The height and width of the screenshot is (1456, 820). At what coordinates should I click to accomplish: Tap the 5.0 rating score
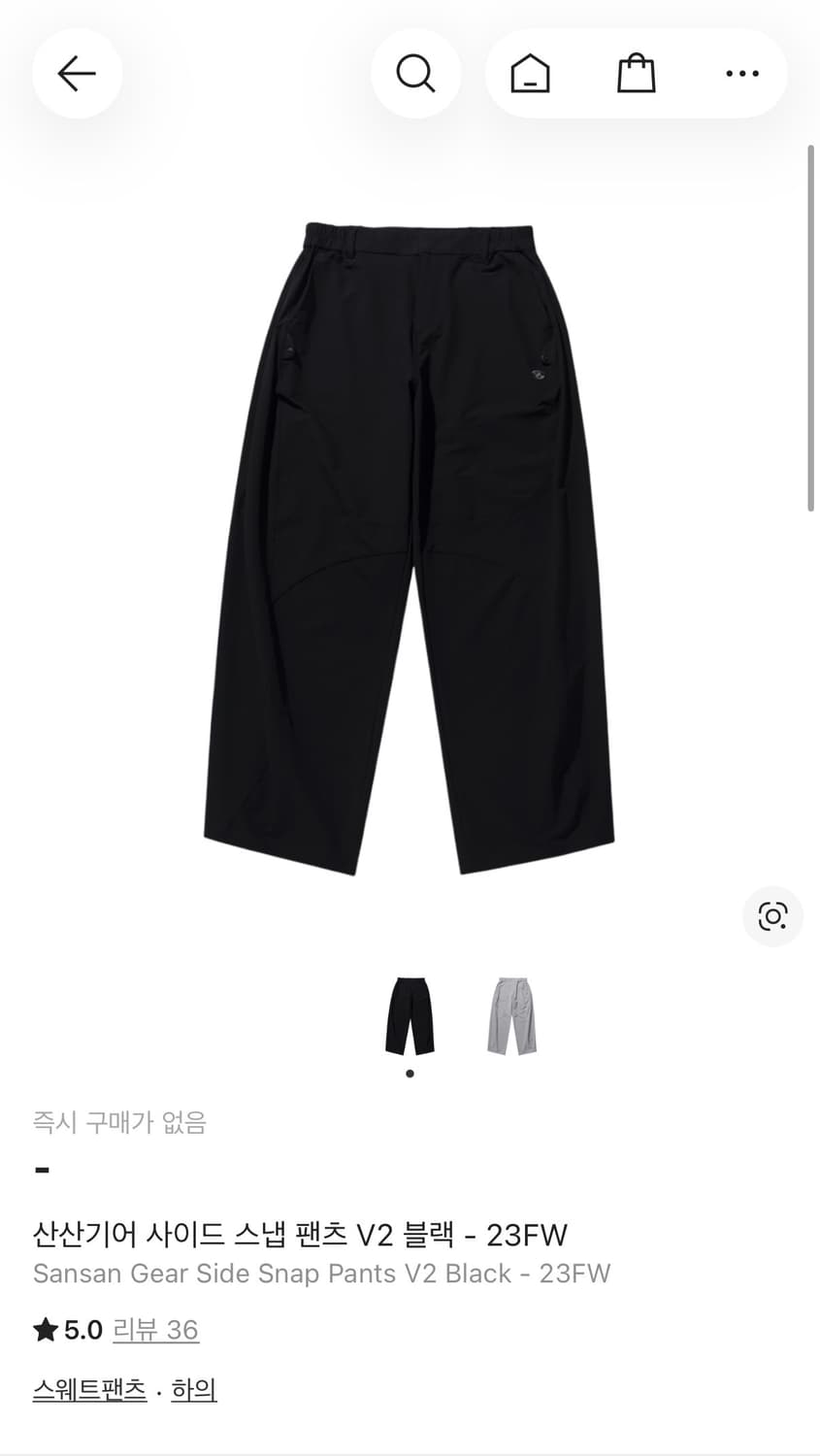pos(82,1330)
